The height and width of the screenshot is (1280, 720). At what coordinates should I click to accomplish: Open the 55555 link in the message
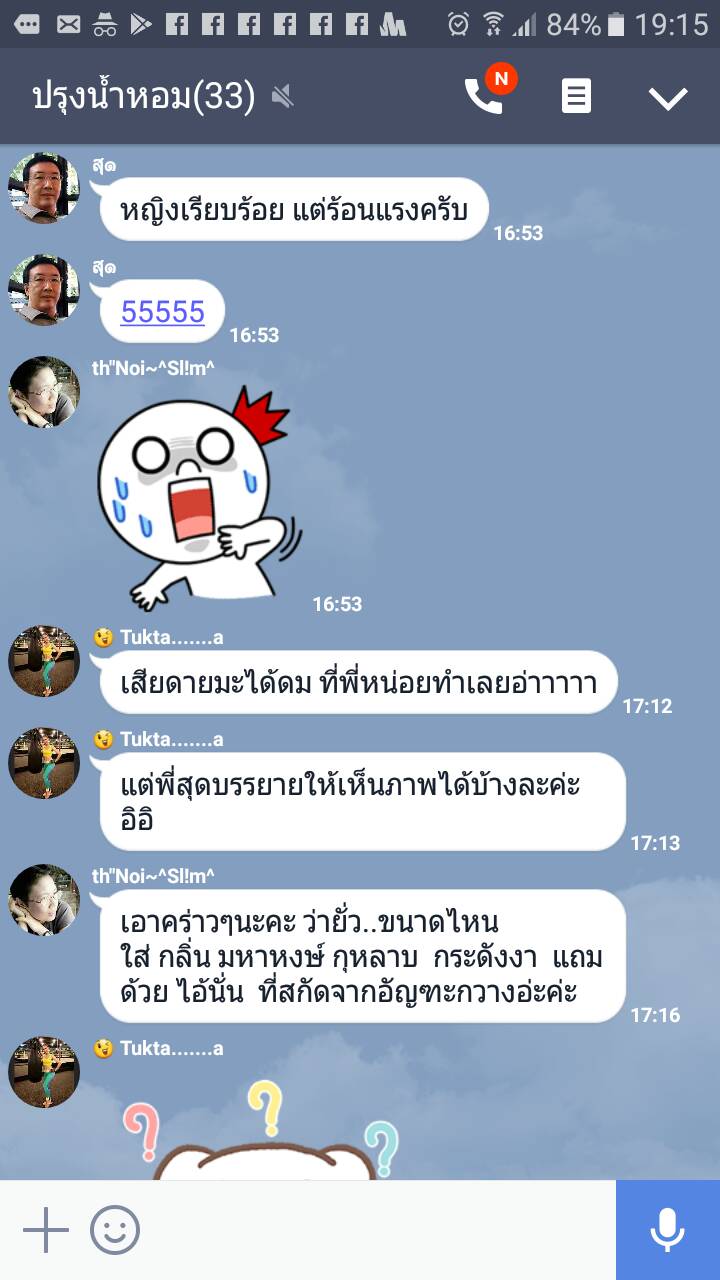point(163,312)
